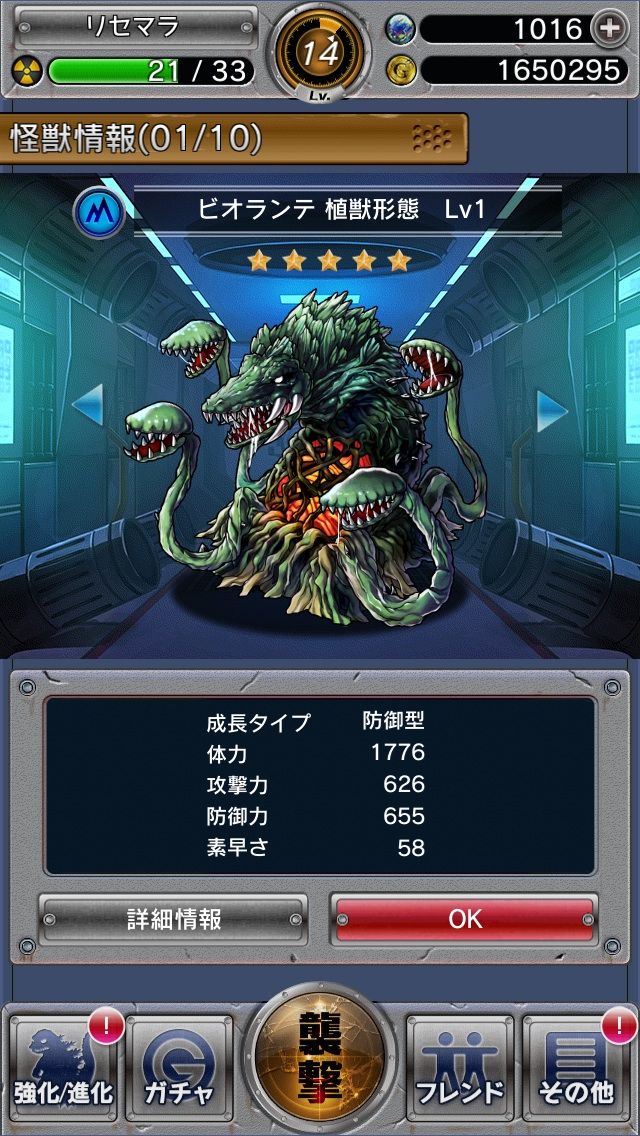Open the 強化/進化 menu
The height and width of the screenshot is (1136, 640).
(63, 1066)
